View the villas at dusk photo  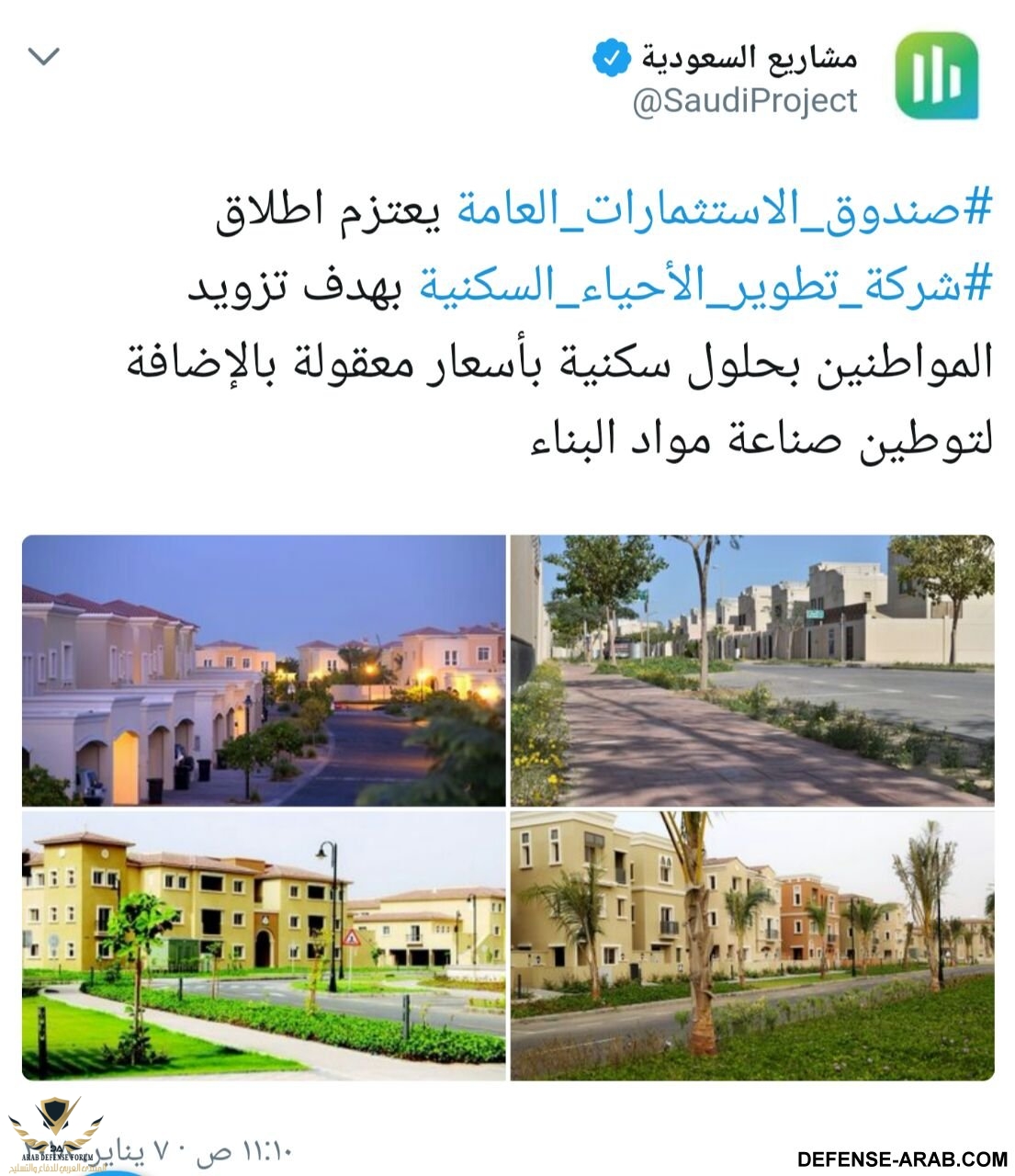click(264, 671)
